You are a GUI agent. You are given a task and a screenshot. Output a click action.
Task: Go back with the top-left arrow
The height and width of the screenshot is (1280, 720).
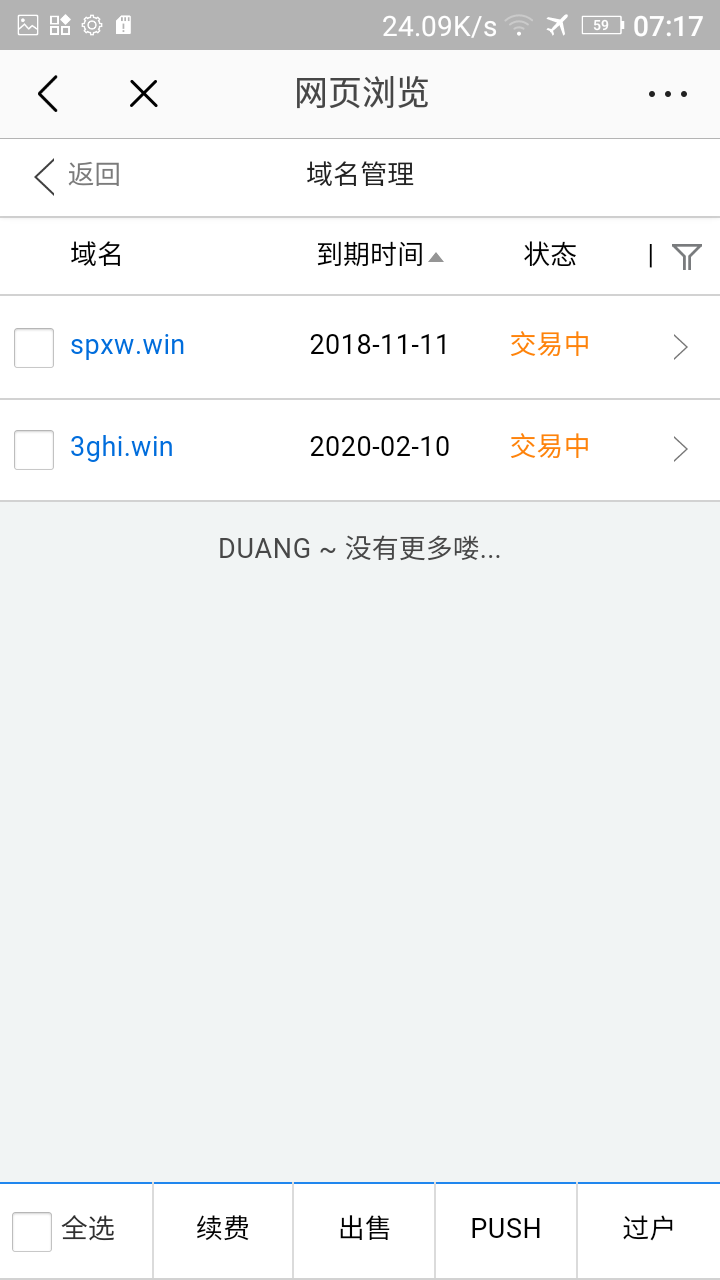pyautogui.click(x=48, y=94)
